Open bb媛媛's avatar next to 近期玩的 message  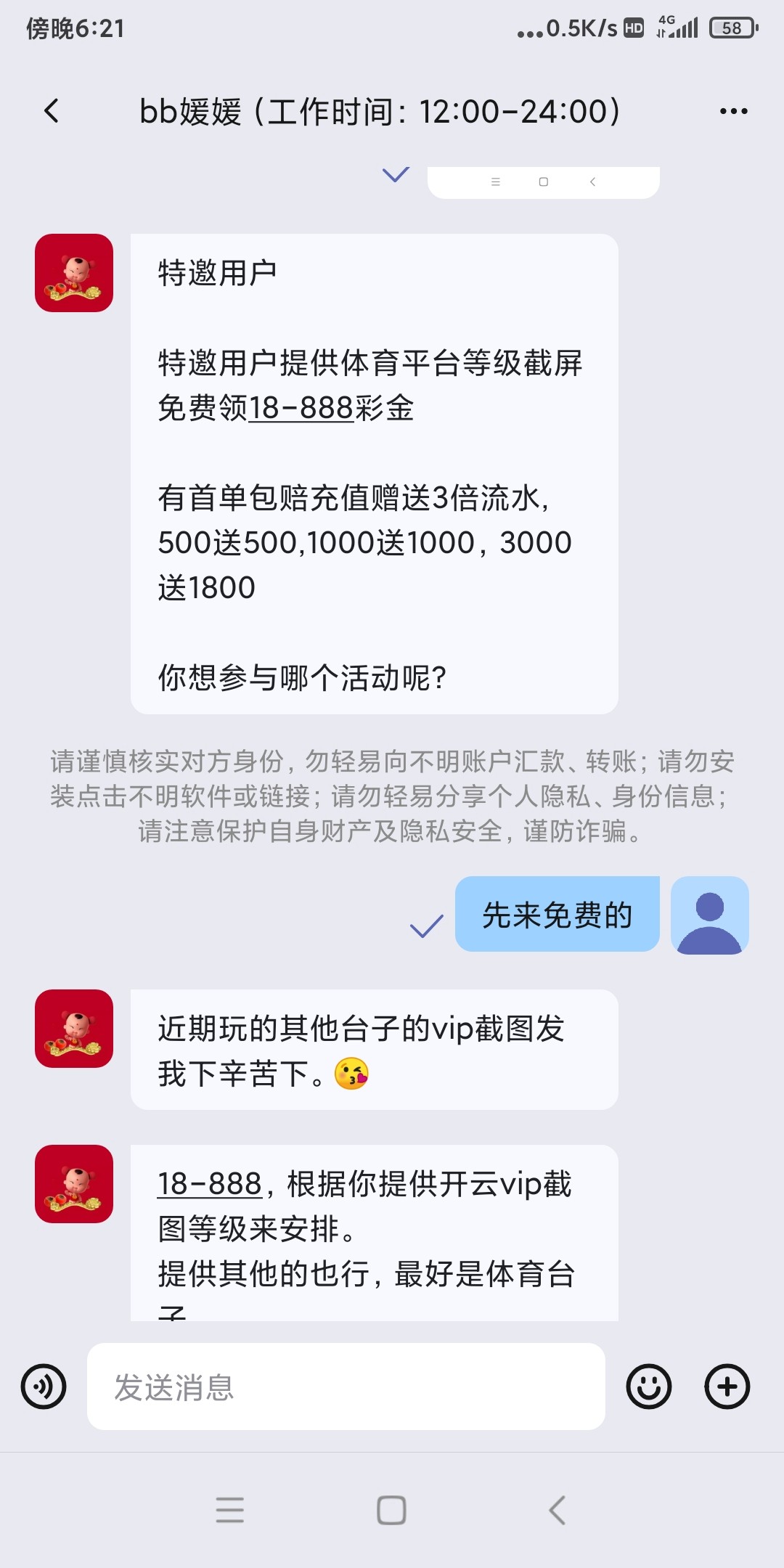pos(74,1029)
